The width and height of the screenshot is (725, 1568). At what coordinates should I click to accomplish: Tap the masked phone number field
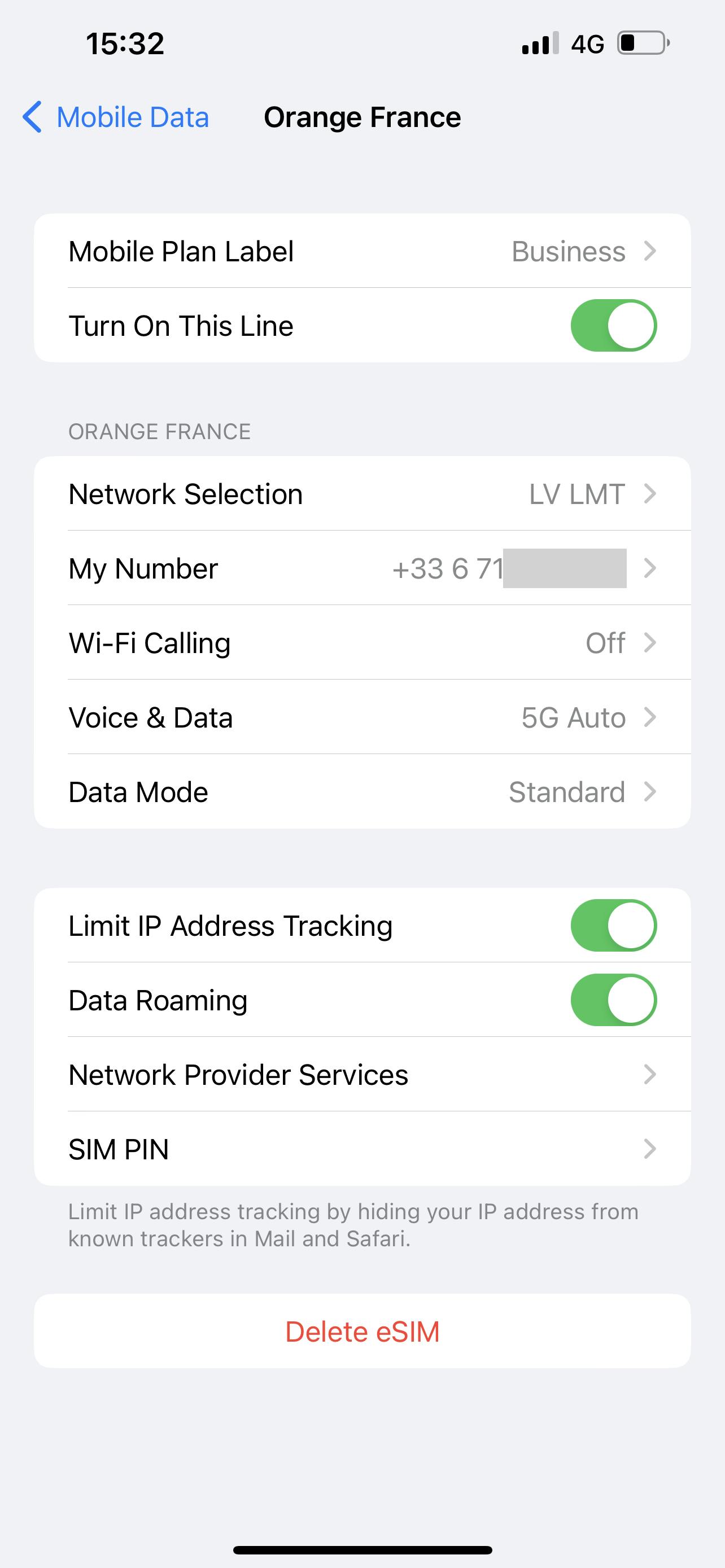pos(563,568)
